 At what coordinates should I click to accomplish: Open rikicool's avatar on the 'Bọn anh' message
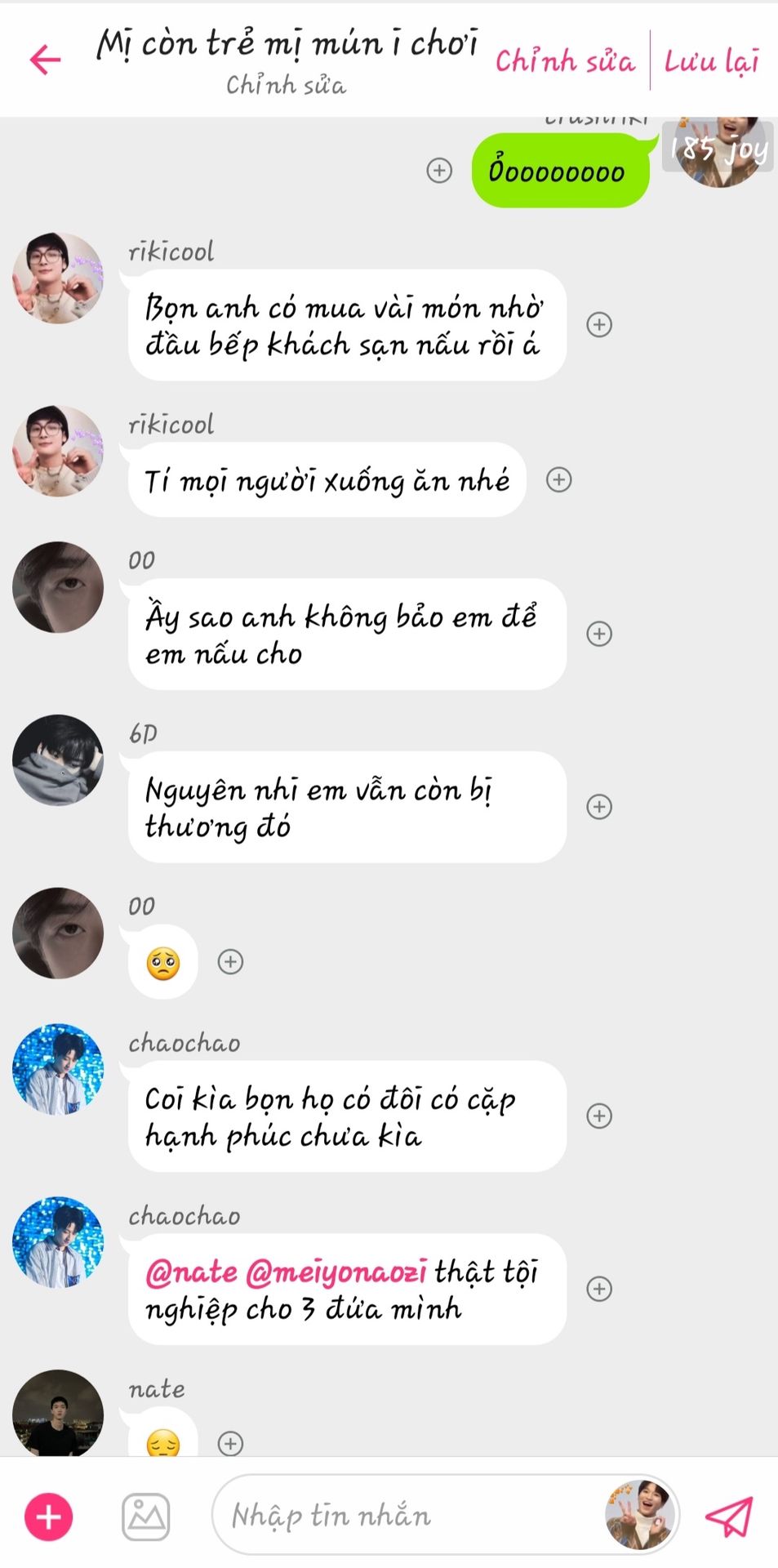pos(58,278)
